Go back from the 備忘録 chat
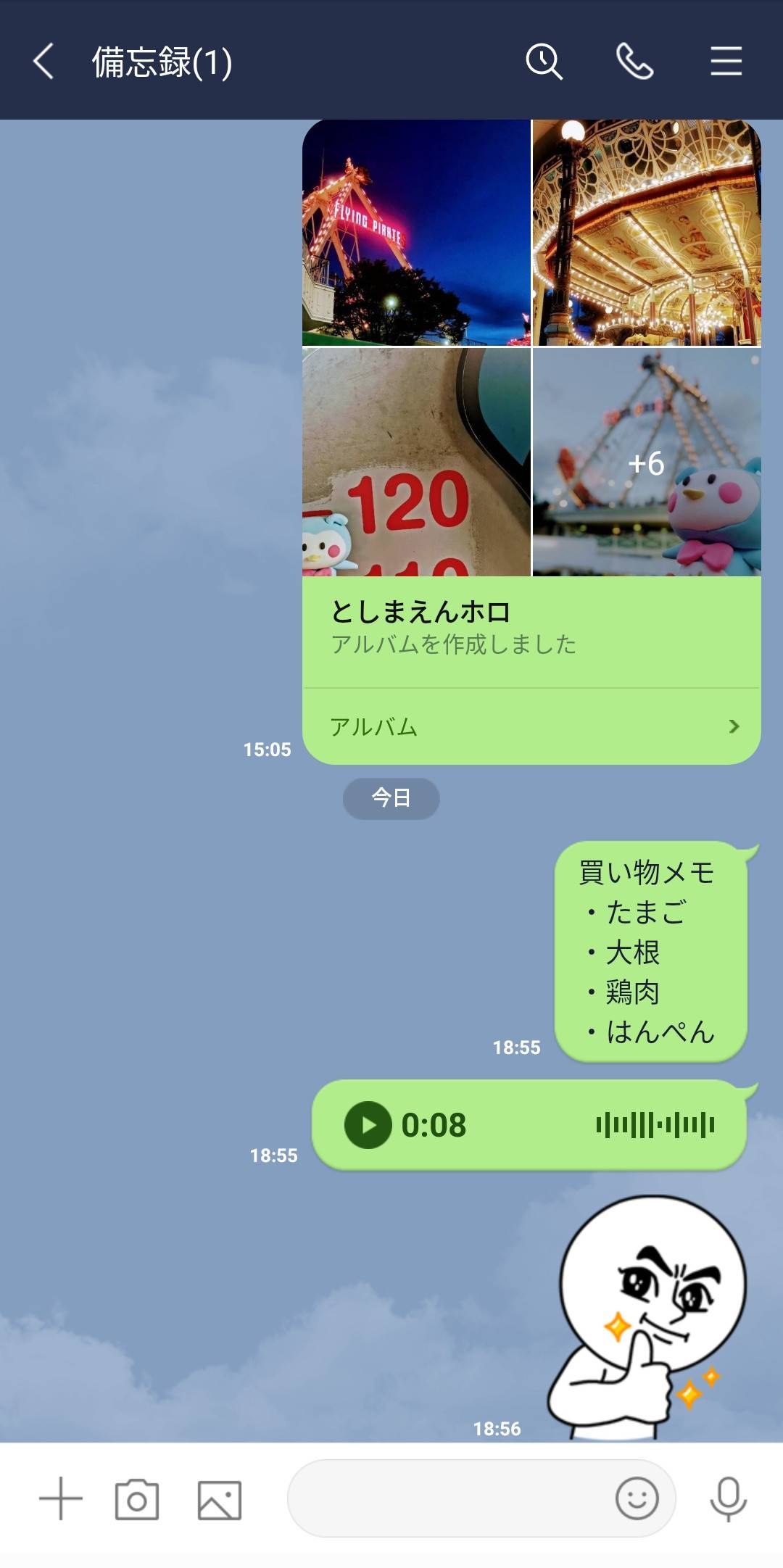This screenshot has width=783, height=1568. (43, 61)
